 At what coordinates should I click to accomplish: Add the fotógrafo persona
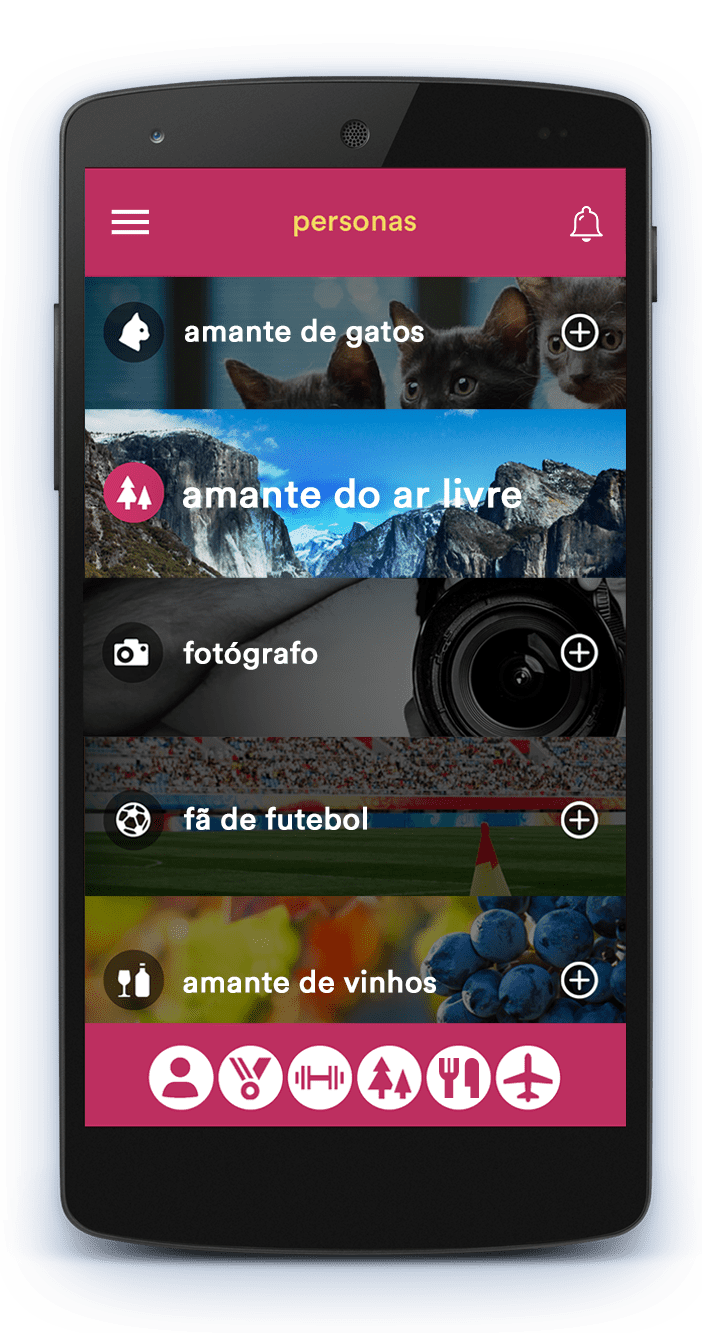tap(579, 653)
